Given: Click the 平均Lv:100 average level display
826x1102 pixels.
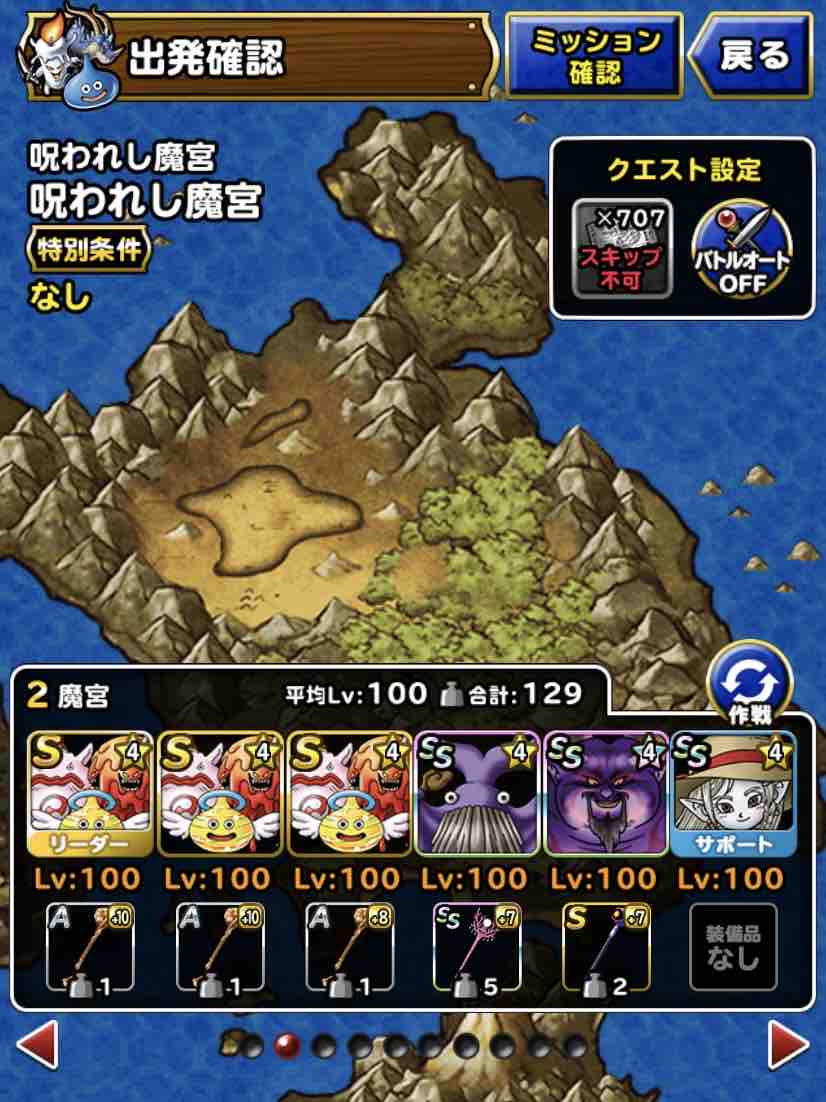Looking at the screenshot, I should point(354,693).
